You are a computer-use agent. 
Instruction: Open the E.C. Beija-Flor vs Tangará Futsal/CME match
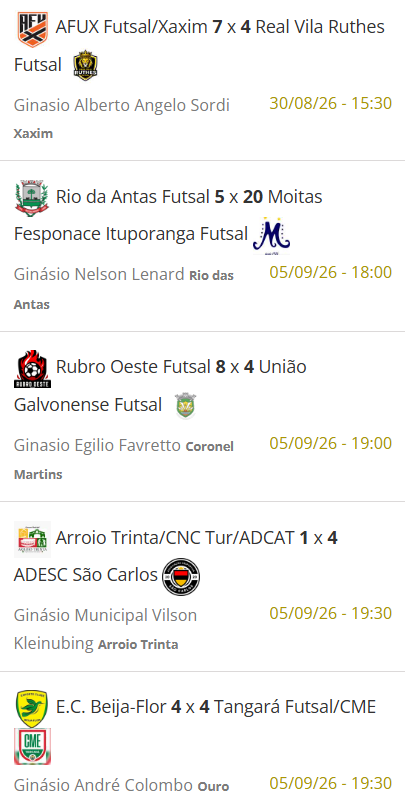pos(202,737)
